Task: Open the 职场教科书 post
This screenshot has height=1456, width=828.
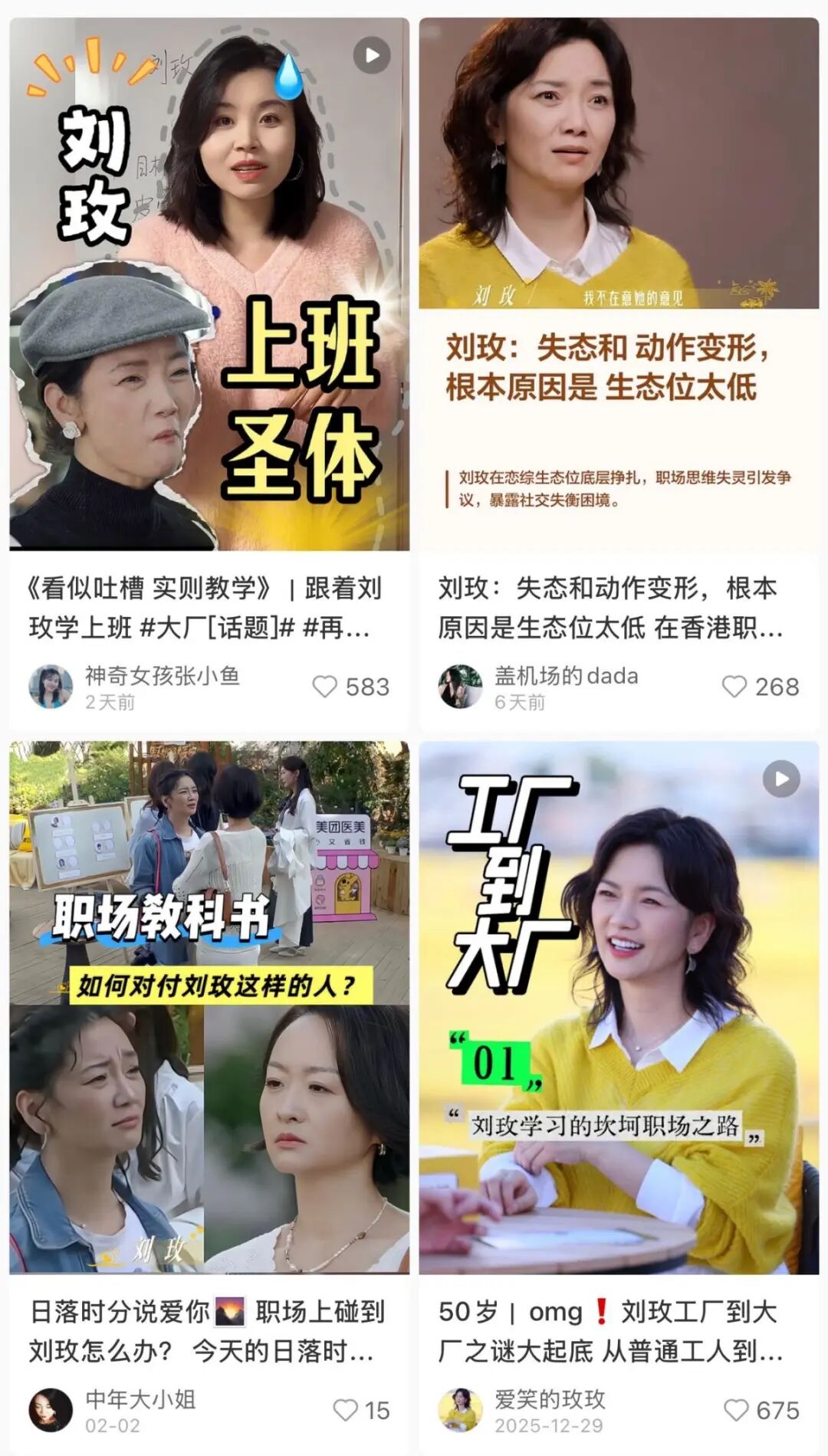Action: point(209,1008)
